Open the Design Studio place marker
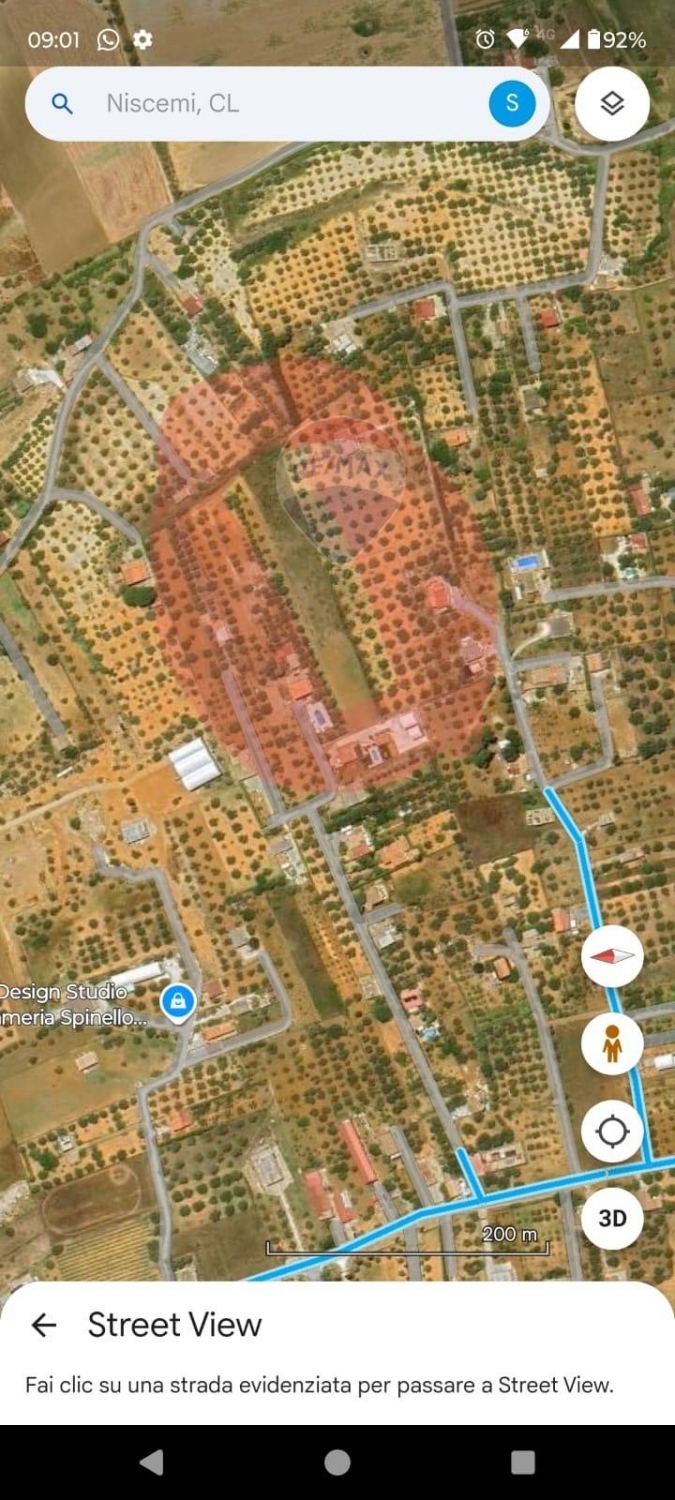The image size is (675, 1500). 178,1001
